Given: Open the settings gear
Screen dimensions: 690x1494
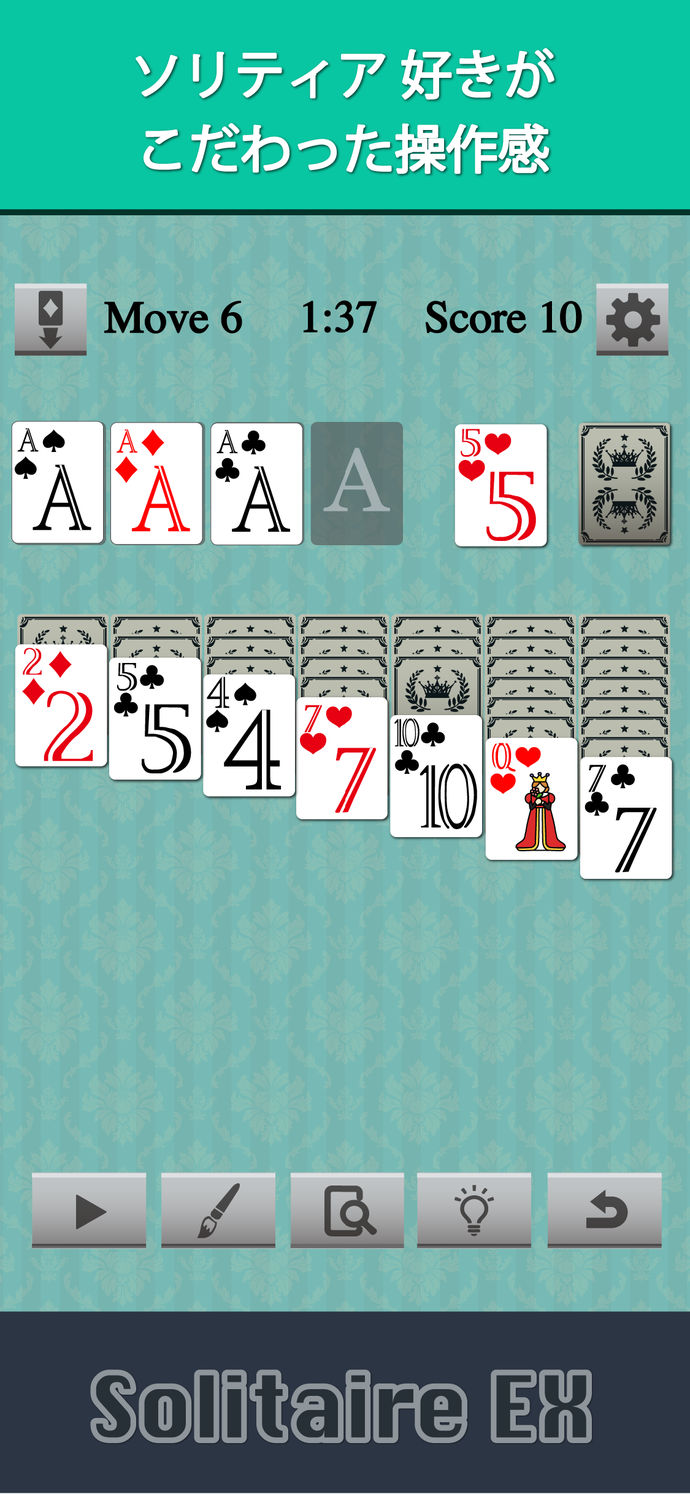Looking at the screenshot, I should click(632, 319).
